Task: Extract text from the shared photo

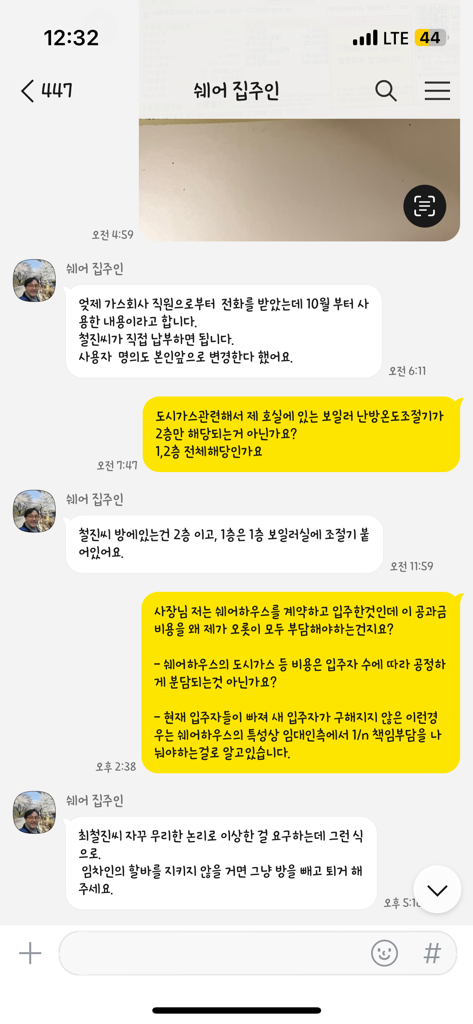Action: pos(425,206)
